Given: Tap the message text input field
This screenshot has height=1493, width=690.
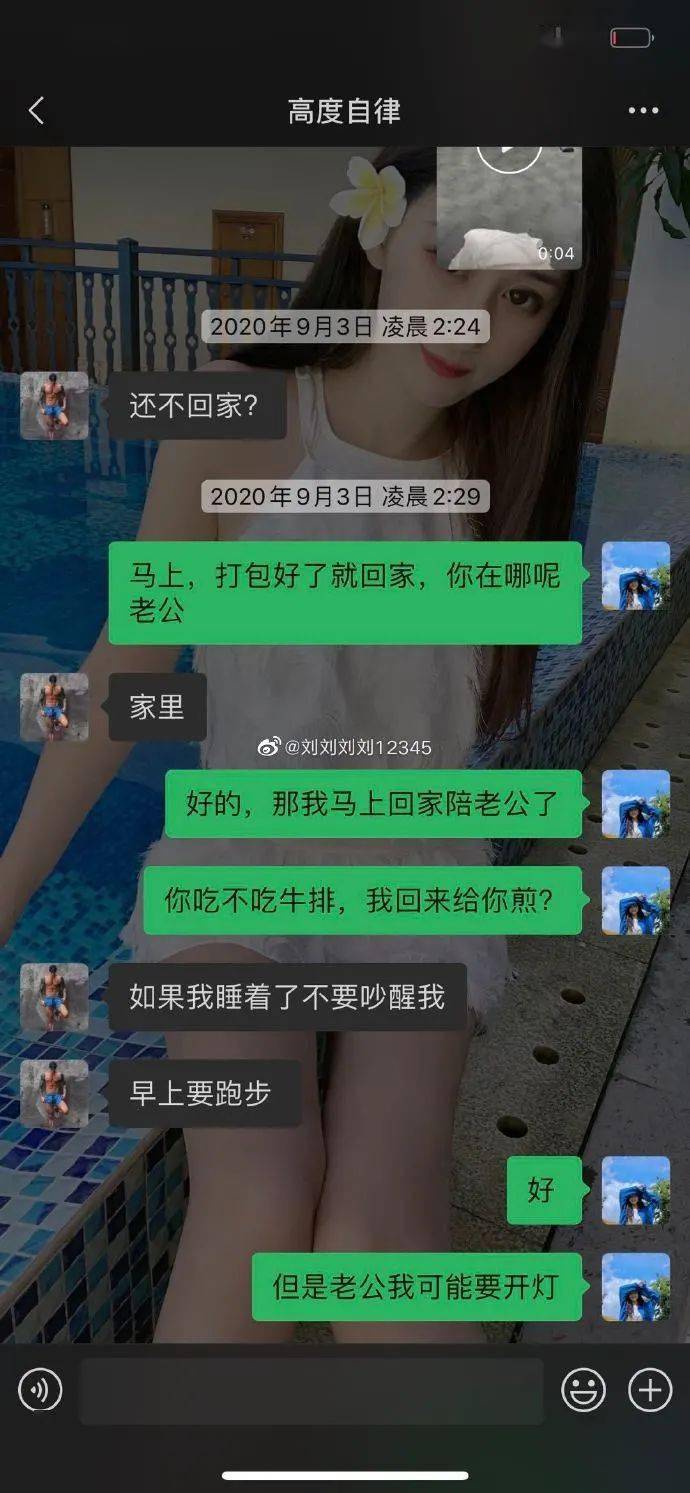Looking at the screenshot, I should tap(311, 1391).
